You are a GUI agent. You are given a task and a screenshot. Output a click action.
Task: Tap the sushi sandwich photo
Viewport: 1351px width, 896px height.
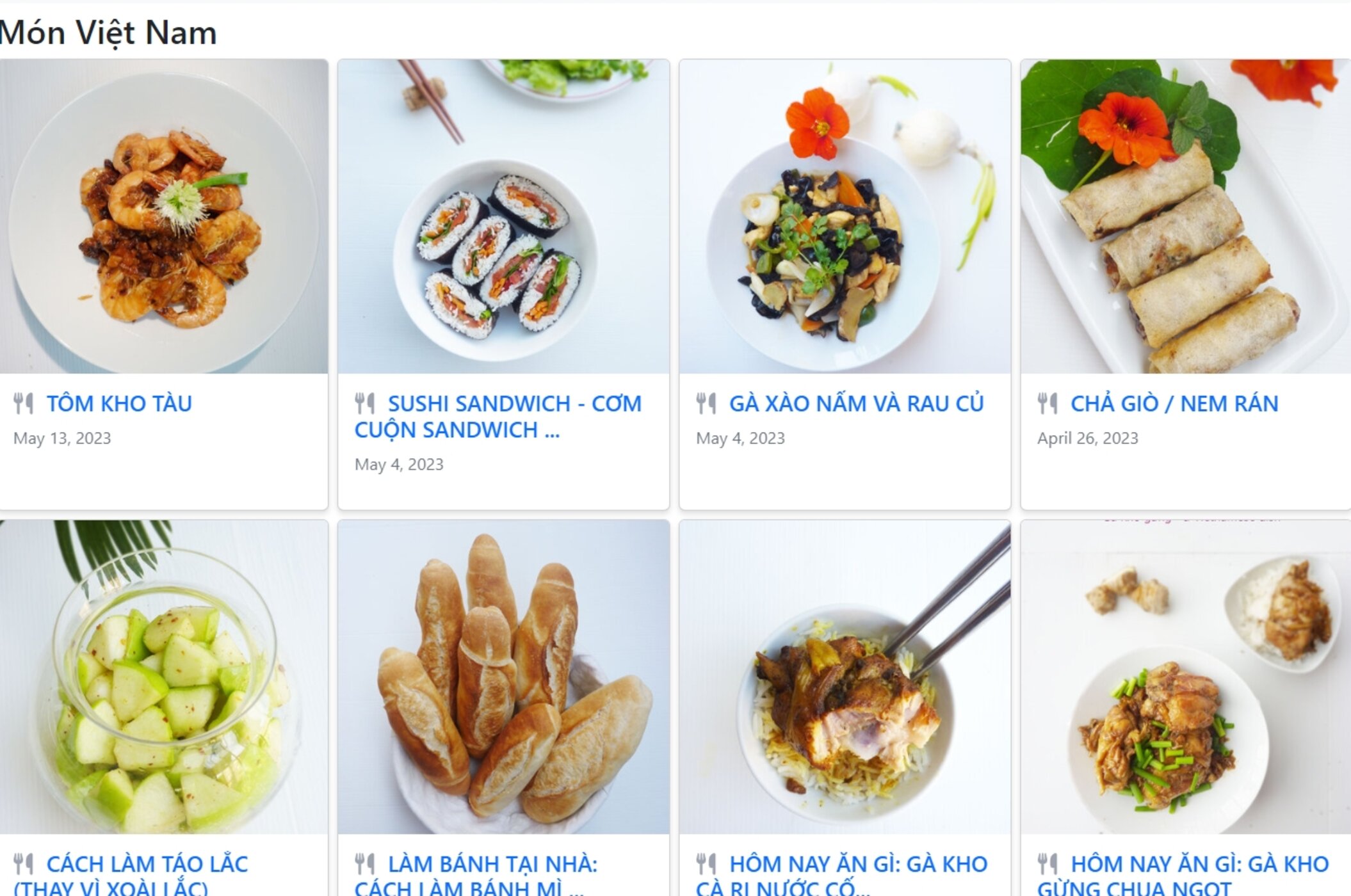[x=503, y=216]
